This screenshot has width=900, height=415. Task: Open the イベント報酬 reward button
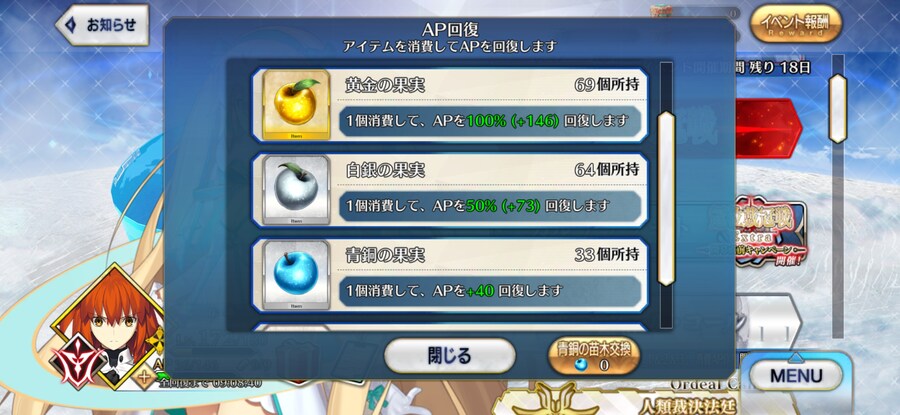click(x=795, y=25)
